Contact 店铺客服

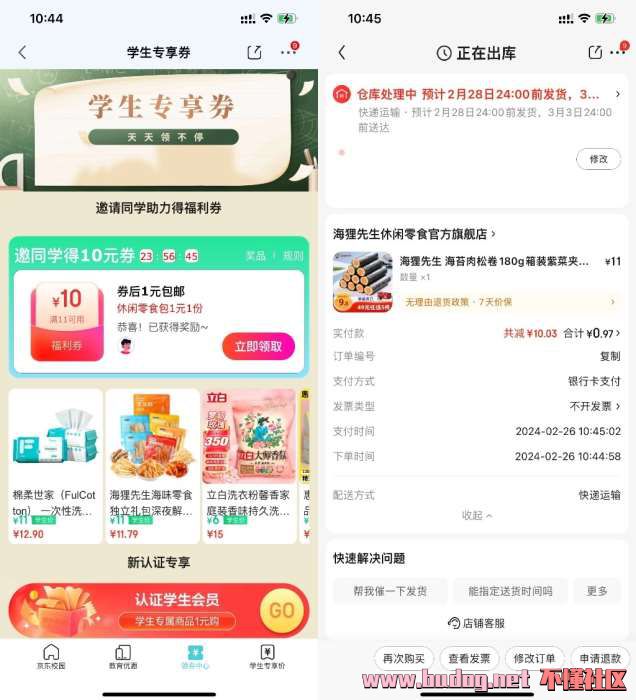477,623
